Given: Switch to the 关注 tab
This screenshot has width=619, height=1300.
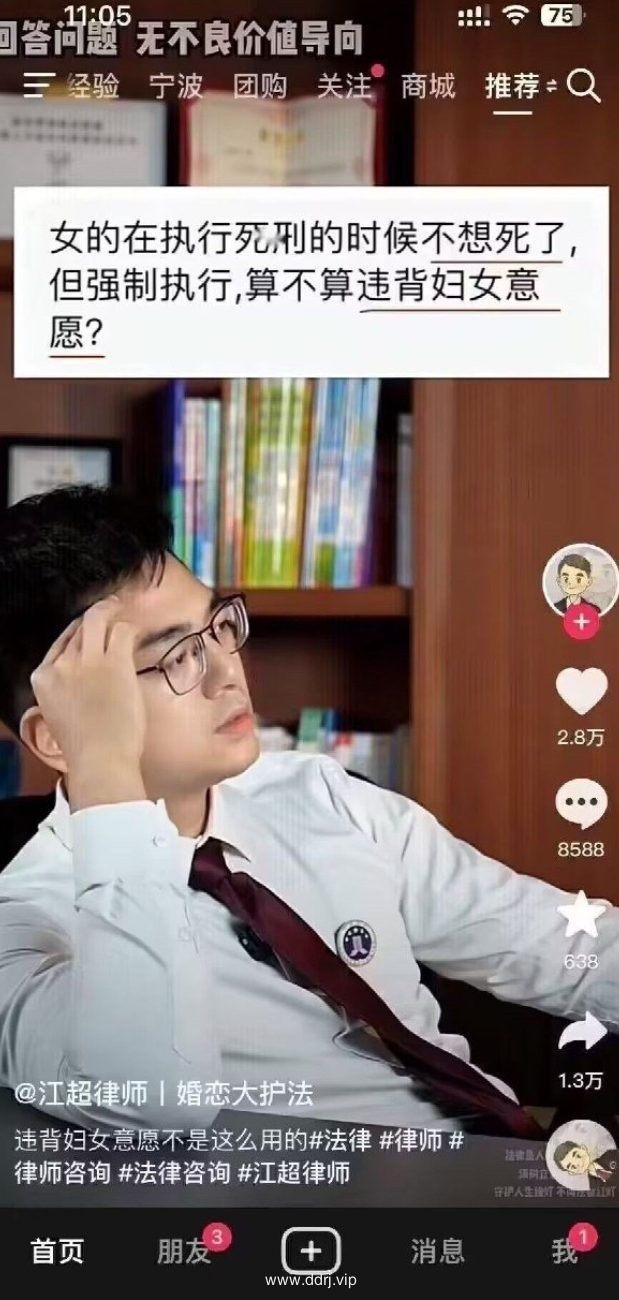Looking at the screenshot, I should [x=344, y=87].
